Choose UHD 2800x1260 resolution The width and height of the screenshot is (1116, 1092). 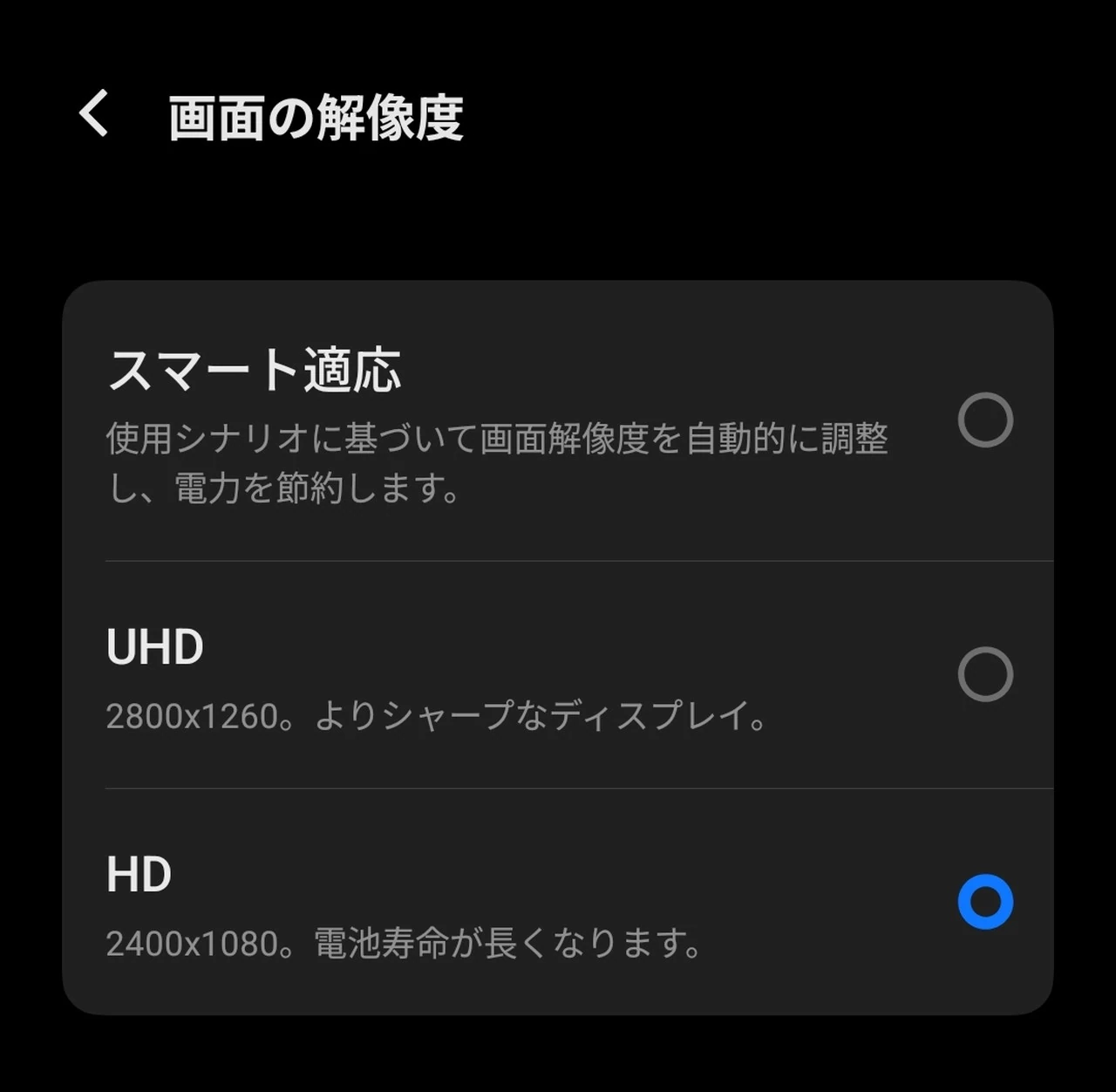[x=984, y=674]
